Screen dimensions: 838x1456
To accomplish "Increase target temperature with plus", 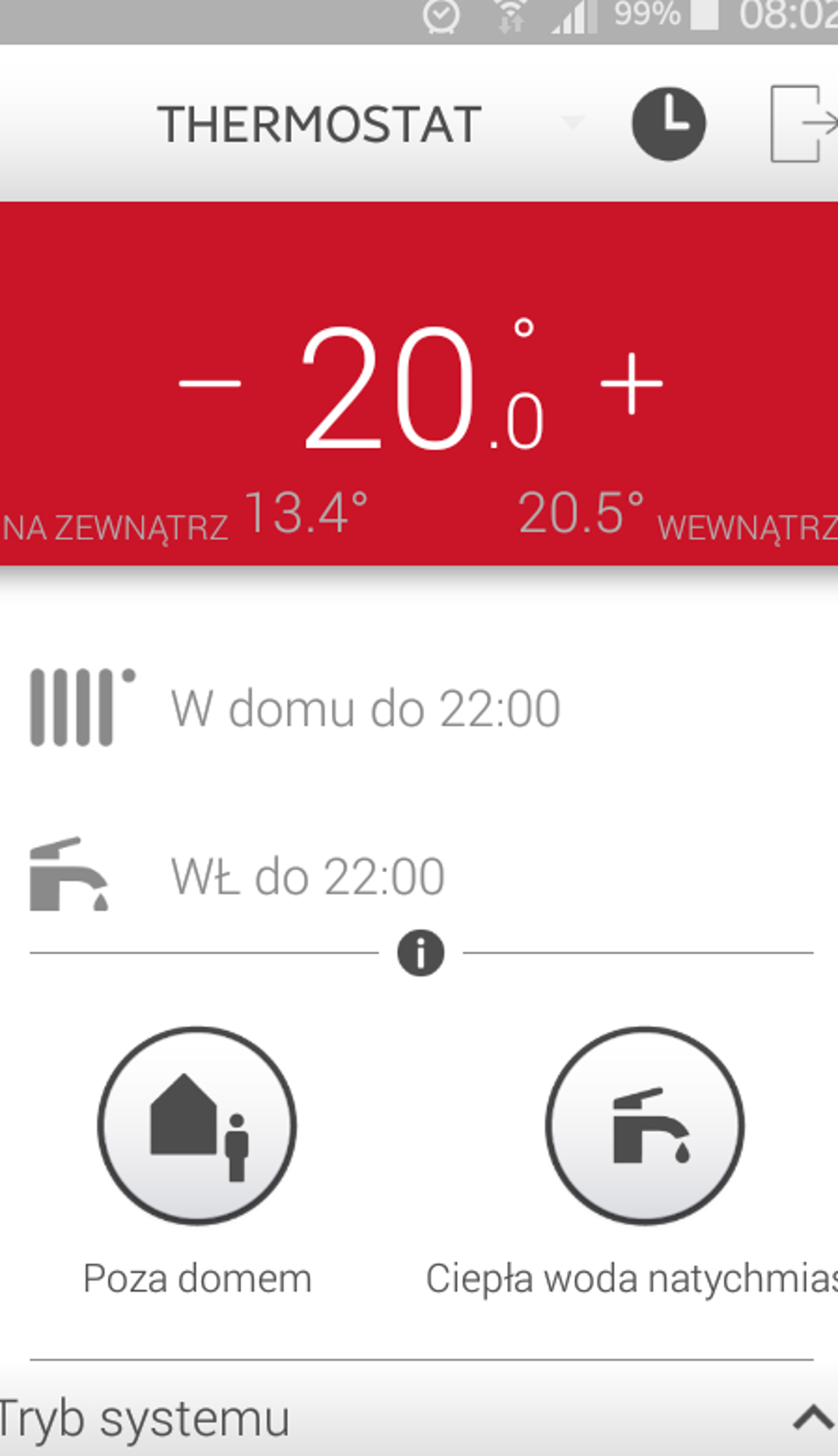I will [631, 383].
